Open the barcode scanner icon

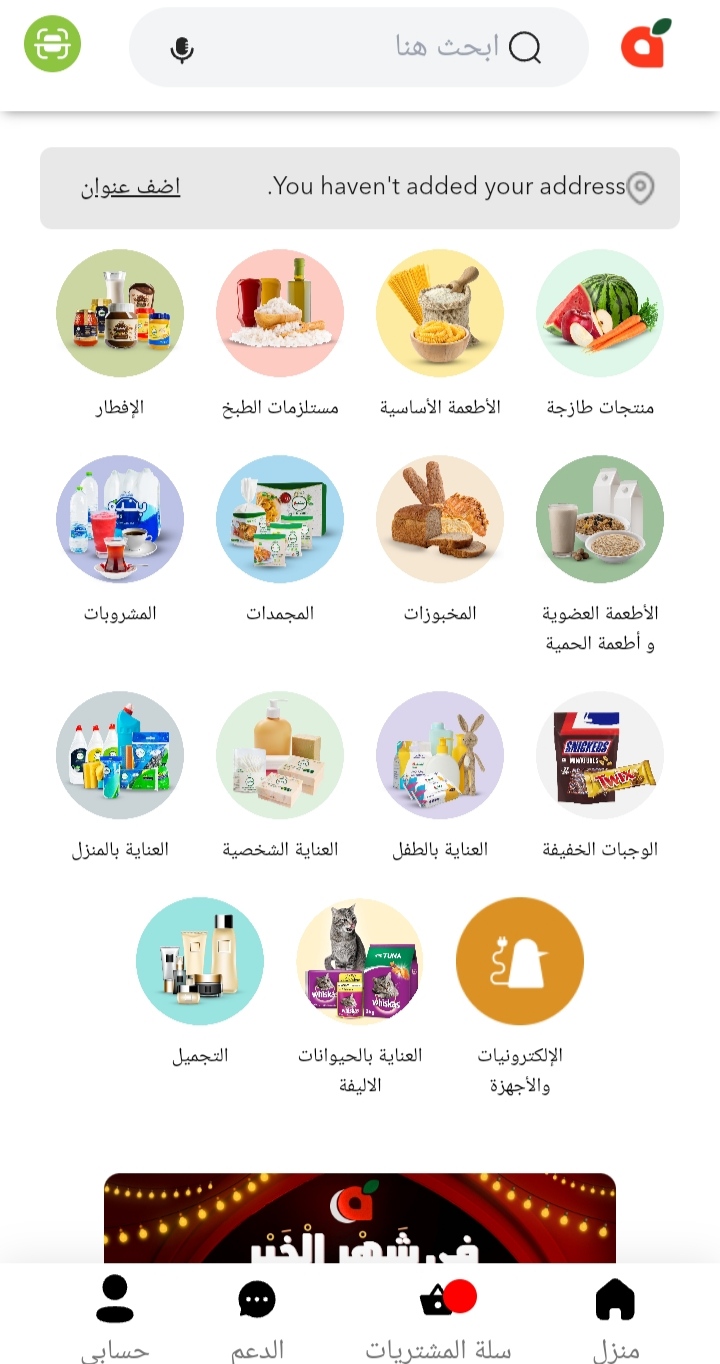point(52,44)
